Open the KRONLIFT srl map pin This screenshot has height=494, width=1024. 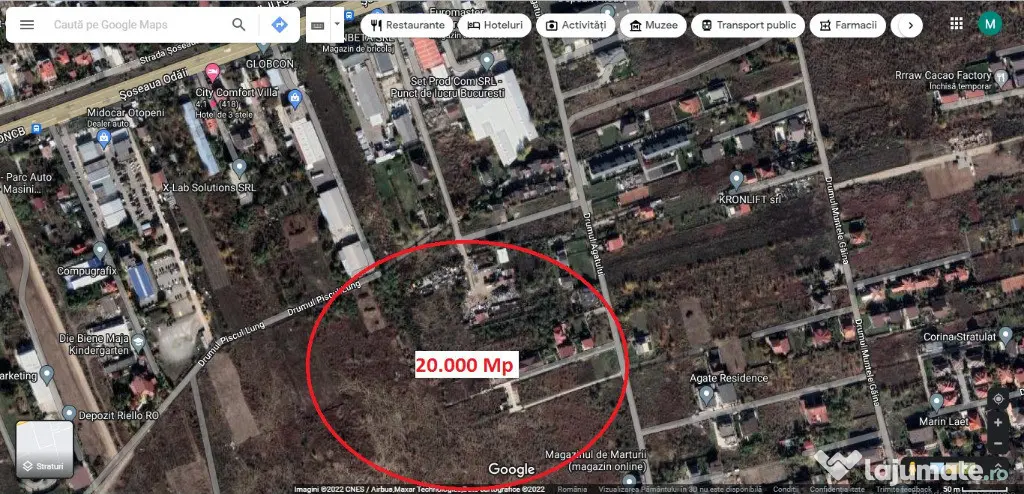[736, 180]
